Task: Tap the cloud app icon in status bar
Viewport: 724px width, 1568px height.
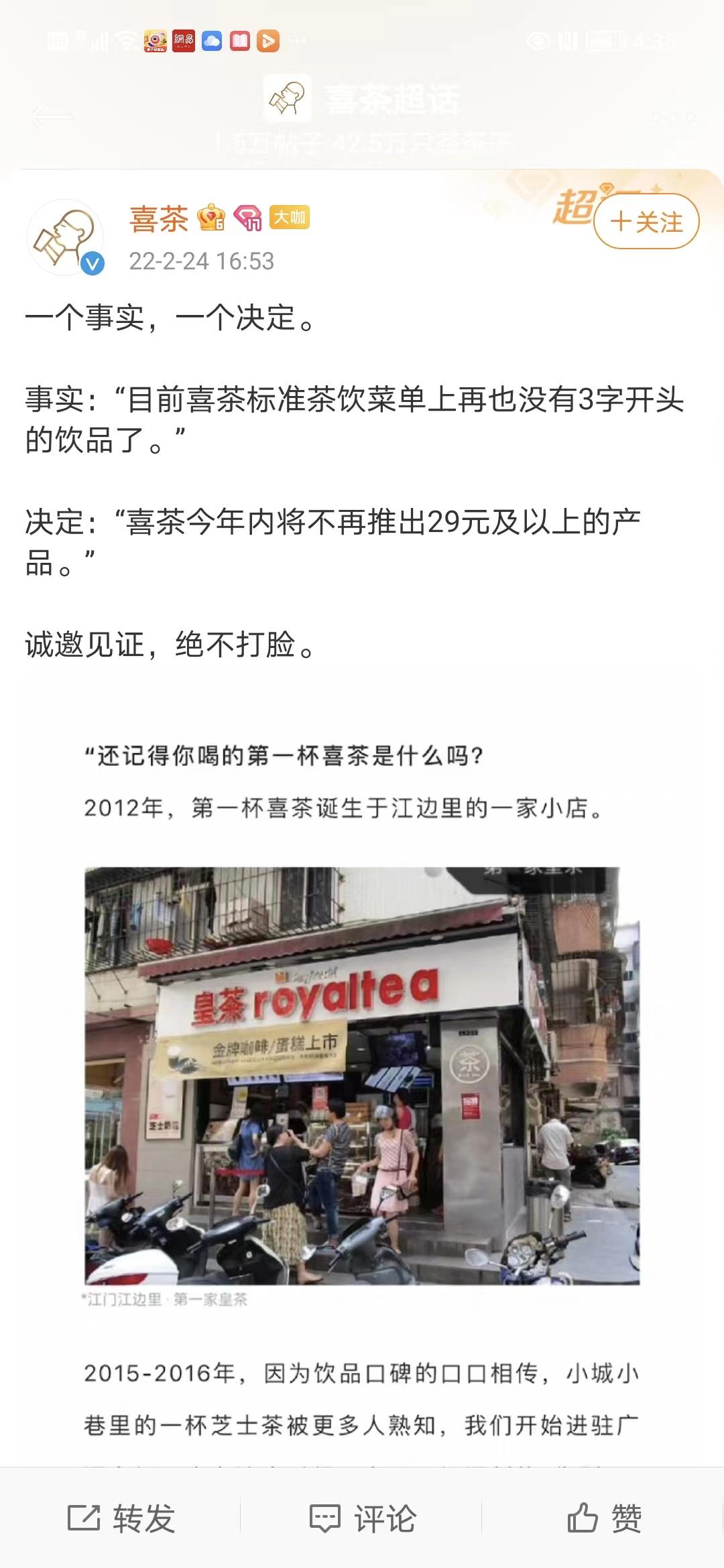Action: click(213, 41)
